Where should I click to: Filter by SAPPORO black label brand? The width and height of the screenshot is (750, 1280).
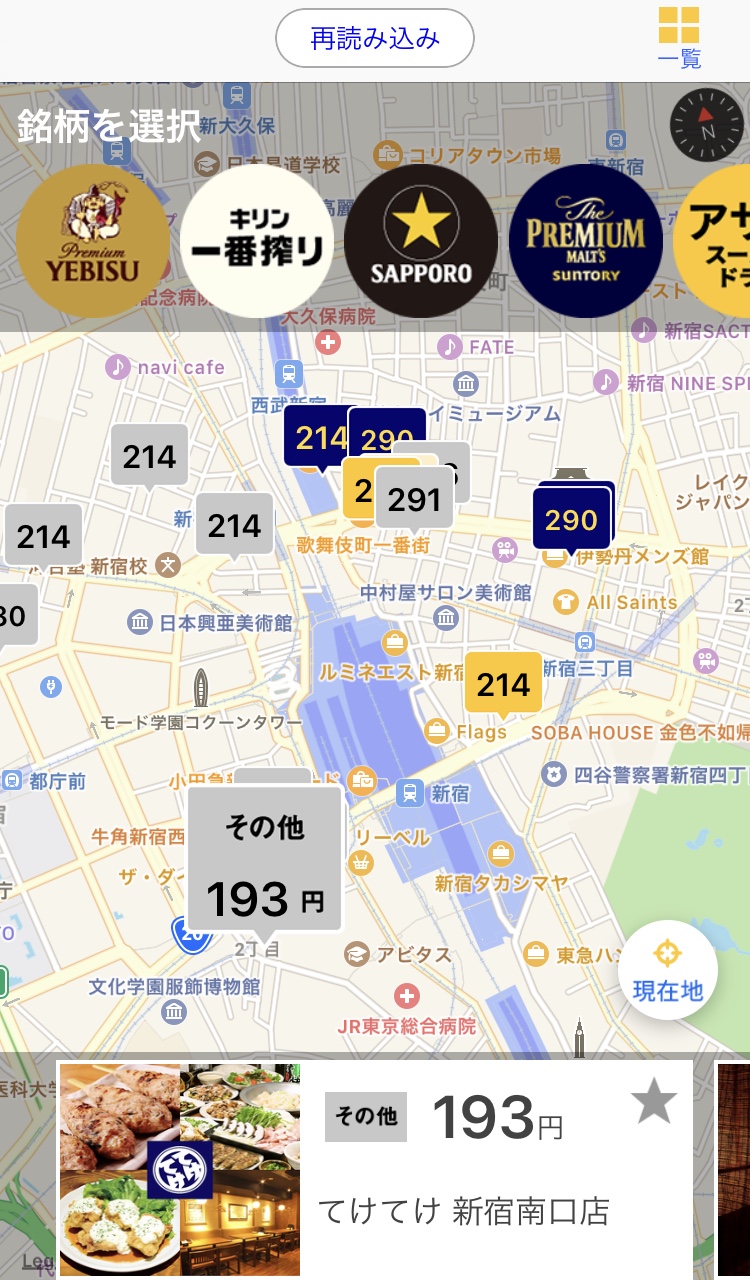click(x=421, y=241)
